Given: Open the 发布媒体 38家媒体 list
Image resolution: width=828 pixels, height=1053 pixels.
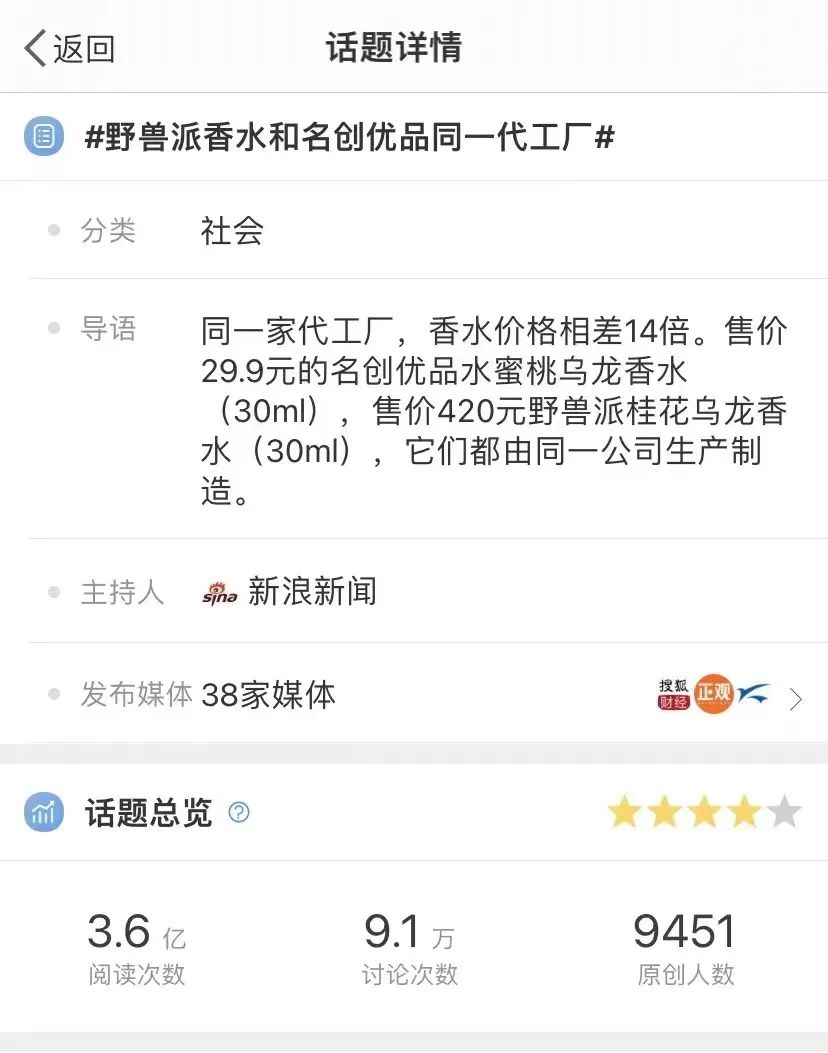Looking at the screenshot, I should pos(794,699).
